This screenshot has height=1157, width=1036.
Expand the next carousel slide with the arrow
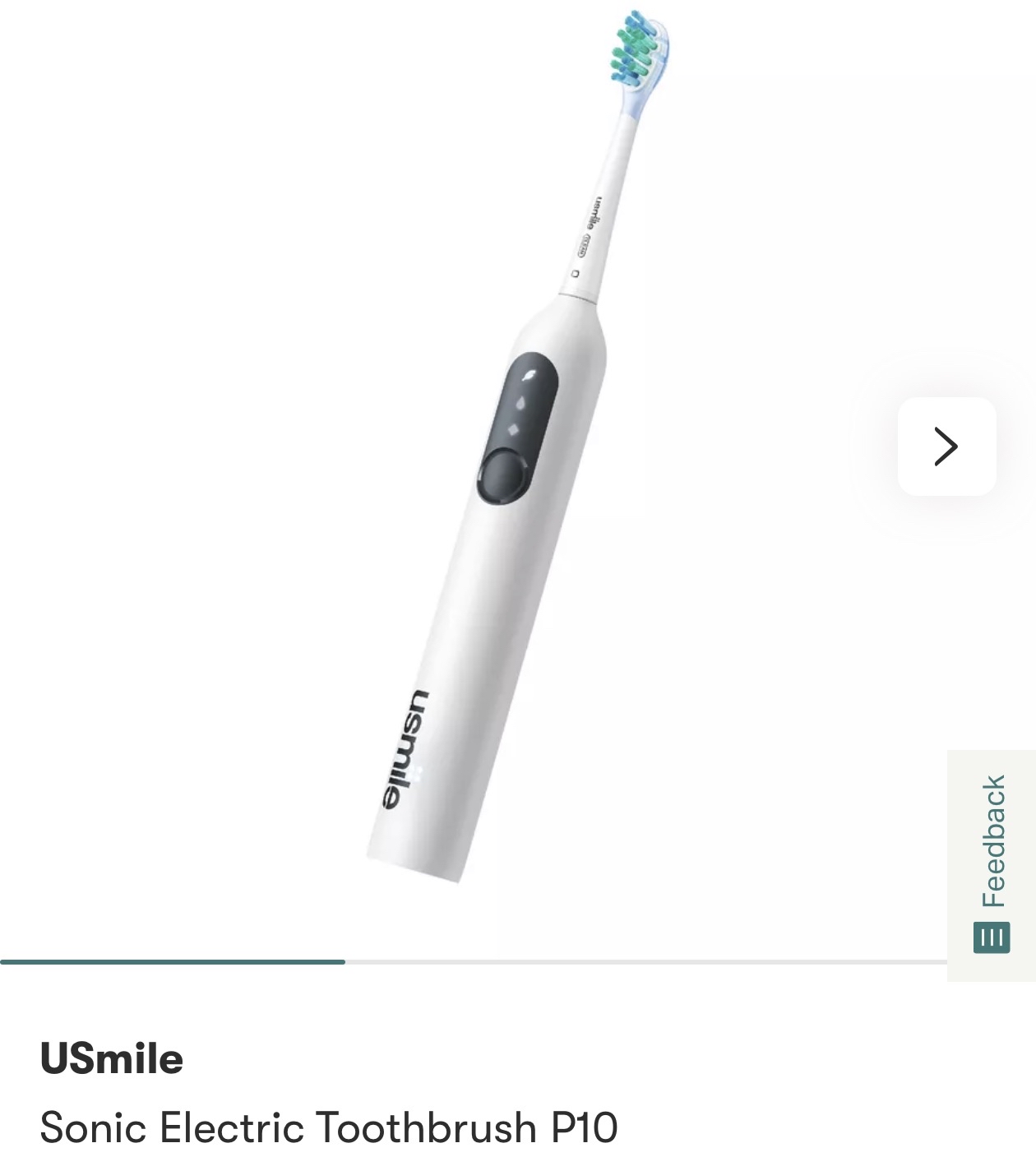947,446
